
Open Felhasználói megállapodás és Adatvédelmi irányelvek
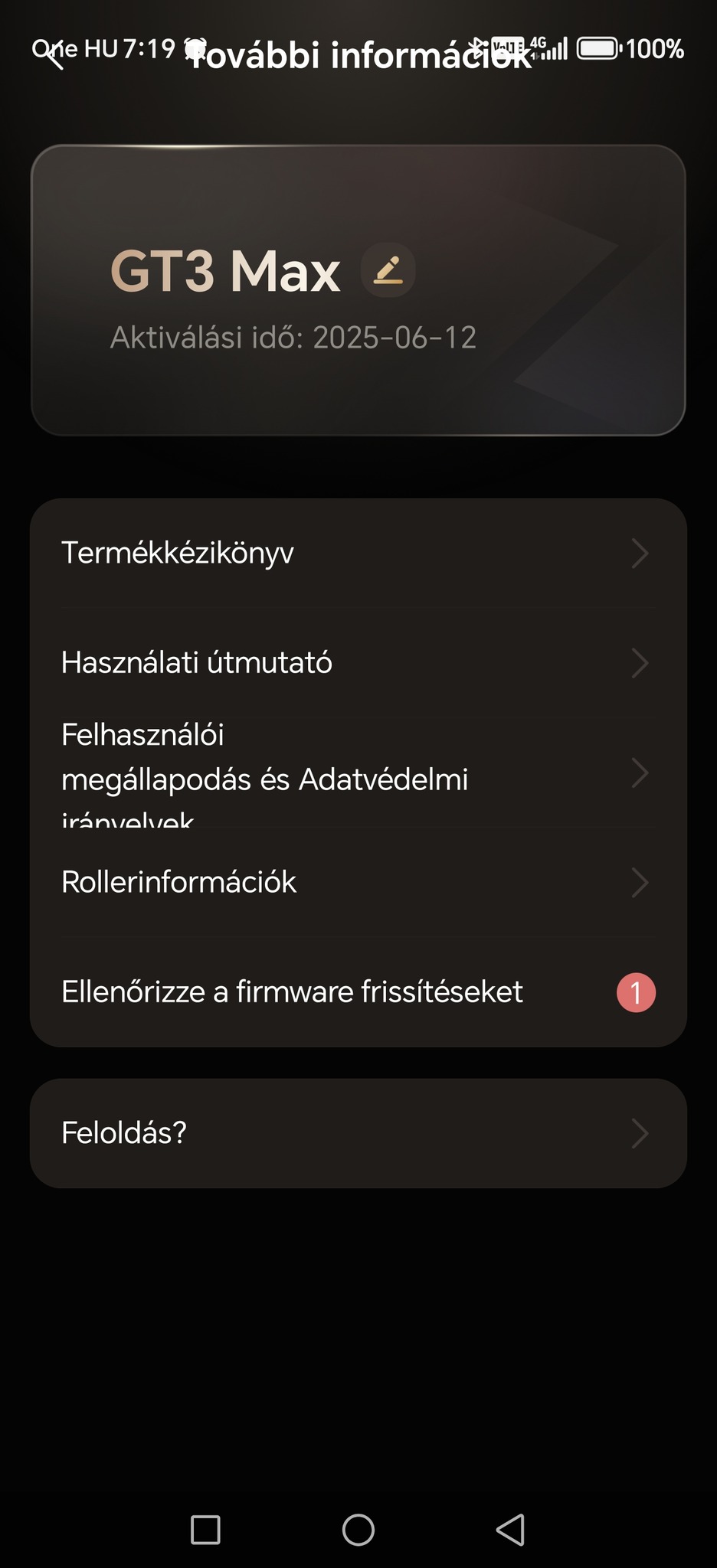[x=358, y=775]
